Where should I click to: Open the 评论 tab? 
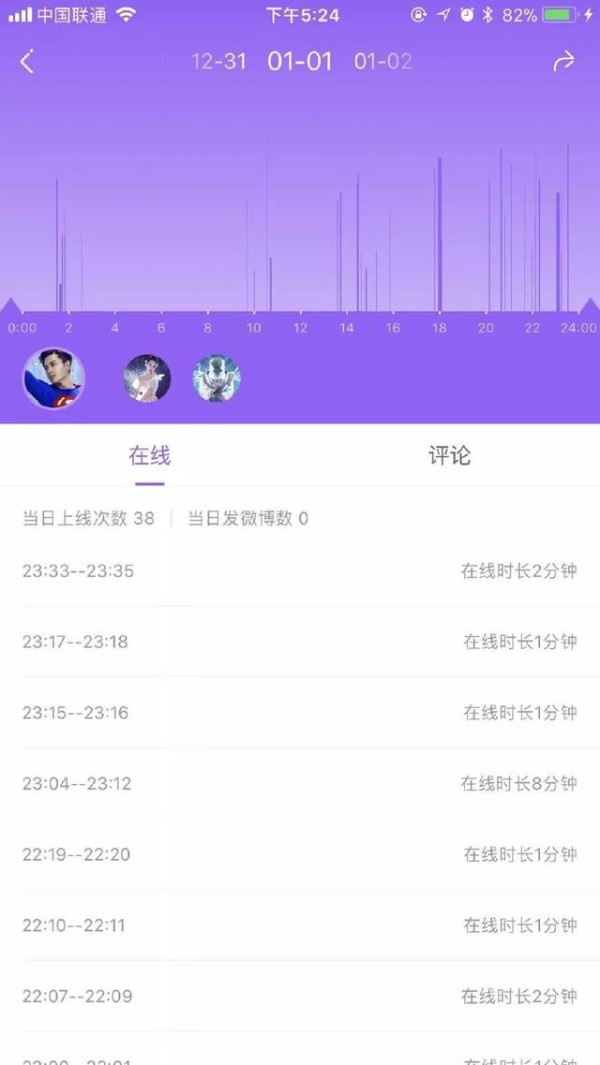click(449, 455)
